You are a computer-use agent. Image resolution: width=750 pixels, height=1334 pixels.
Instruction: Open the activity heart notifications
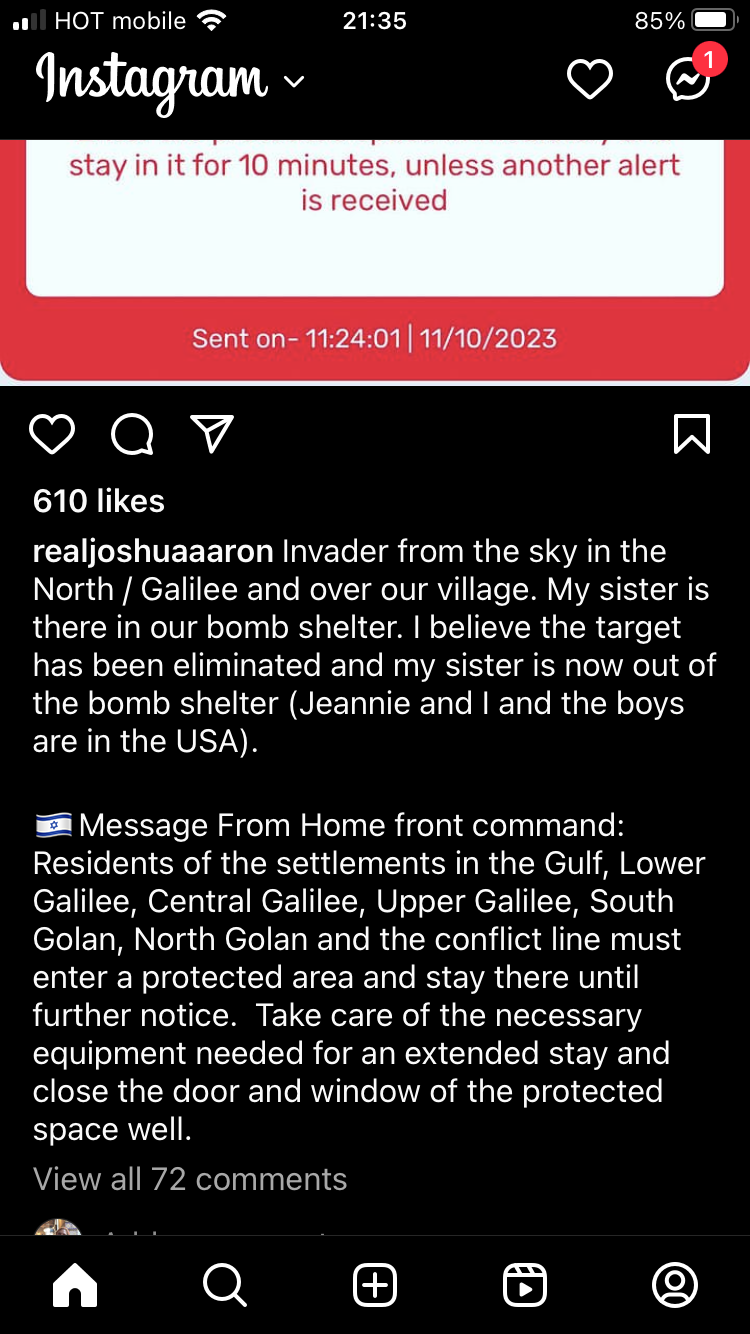589,80
